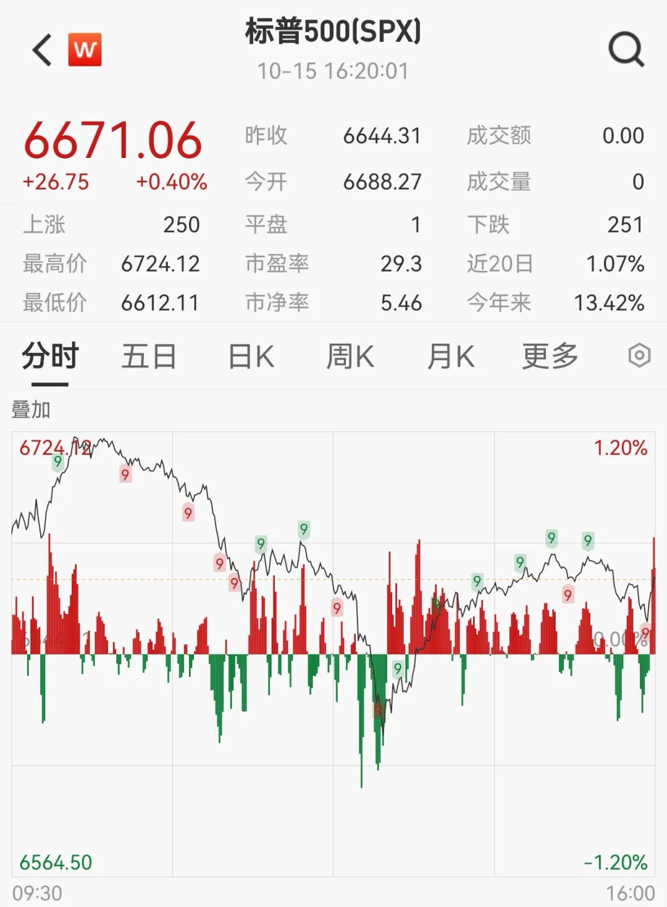Go back using the top arrow
The height and width of the screenshot is (907, 667).
42,50
